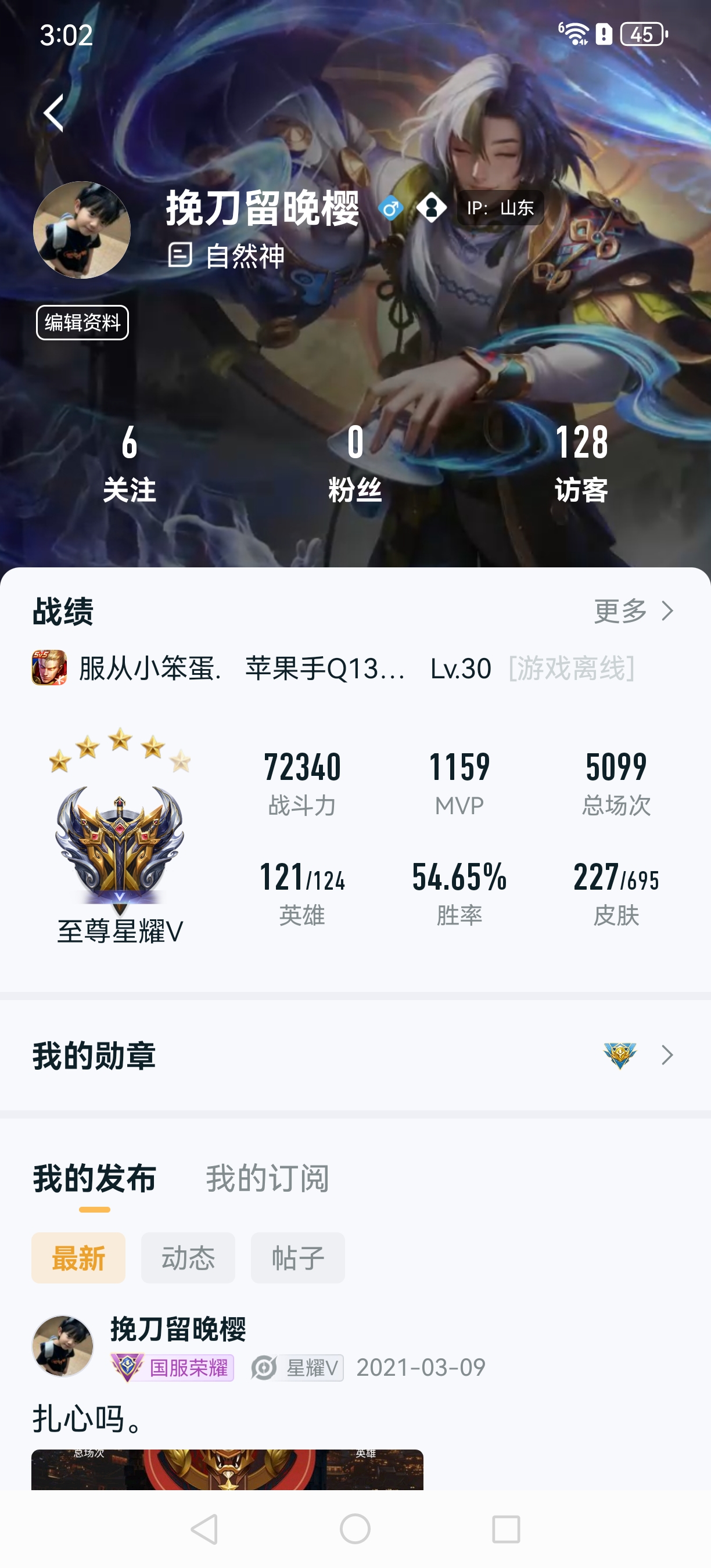Tap the 编辑资料 edit profile button
The image size is (711, 1568).
click(x=82, y=323)
